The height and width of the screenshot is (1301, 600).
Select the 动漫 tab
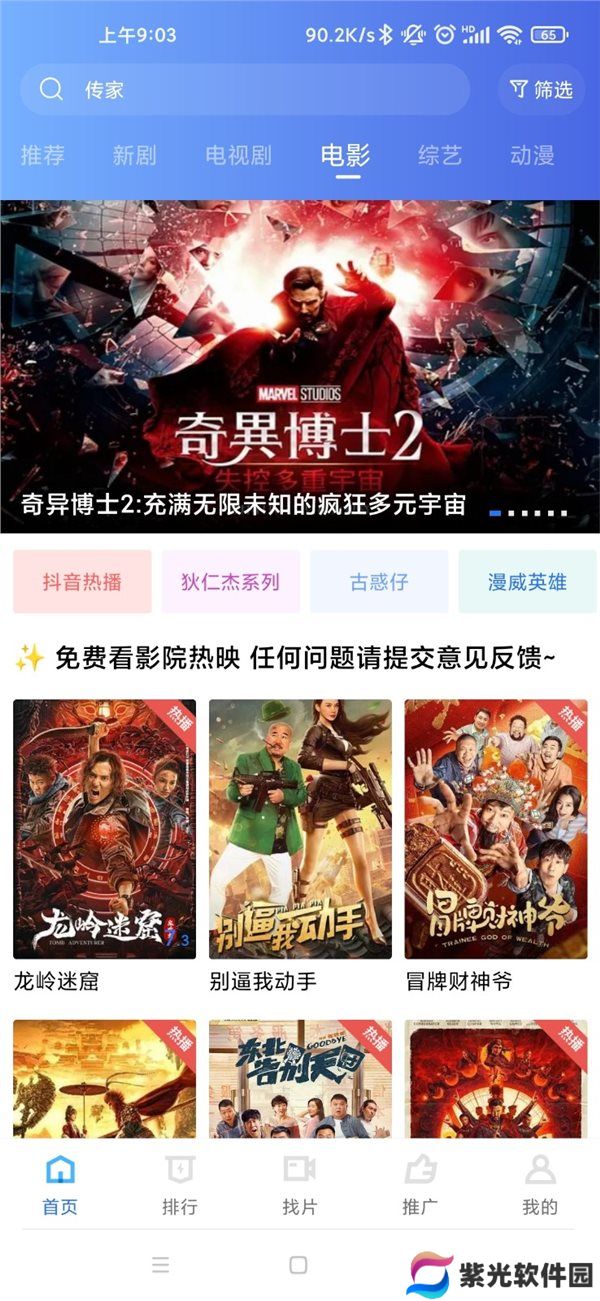[x=532, y=155]
